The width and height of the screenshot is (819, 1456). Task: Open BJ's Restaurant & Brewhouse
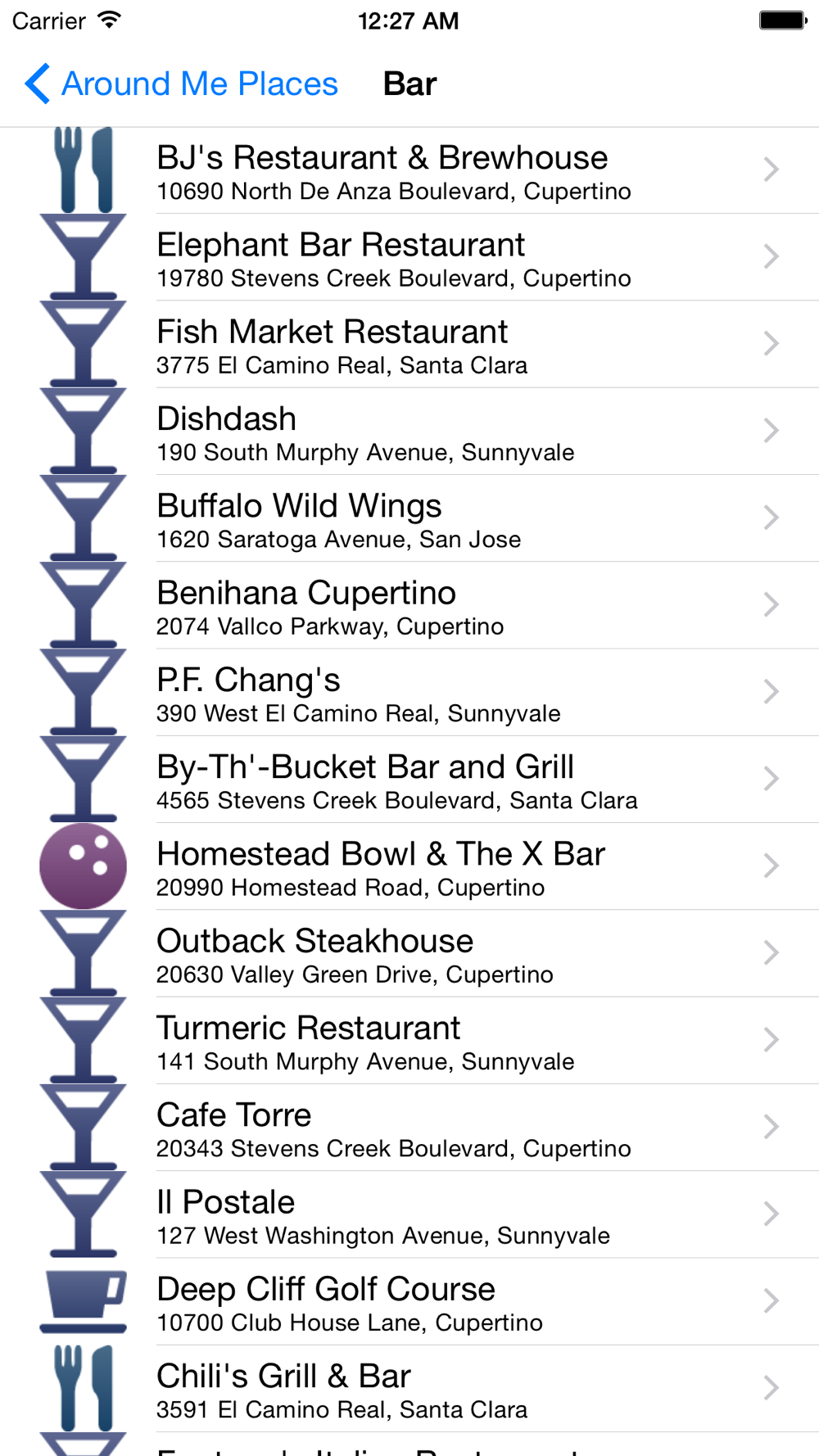(x=409, y=170)
